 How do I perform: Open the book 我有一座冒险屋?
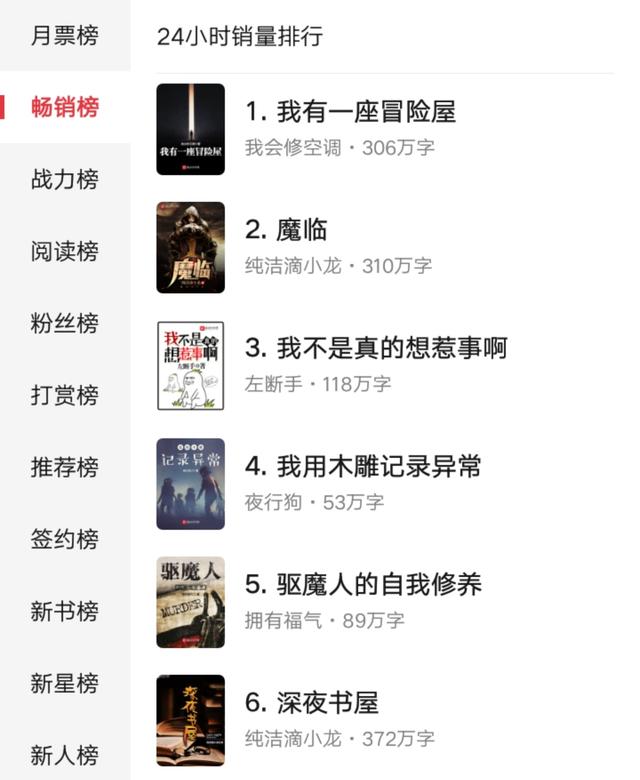coord(366,111)
